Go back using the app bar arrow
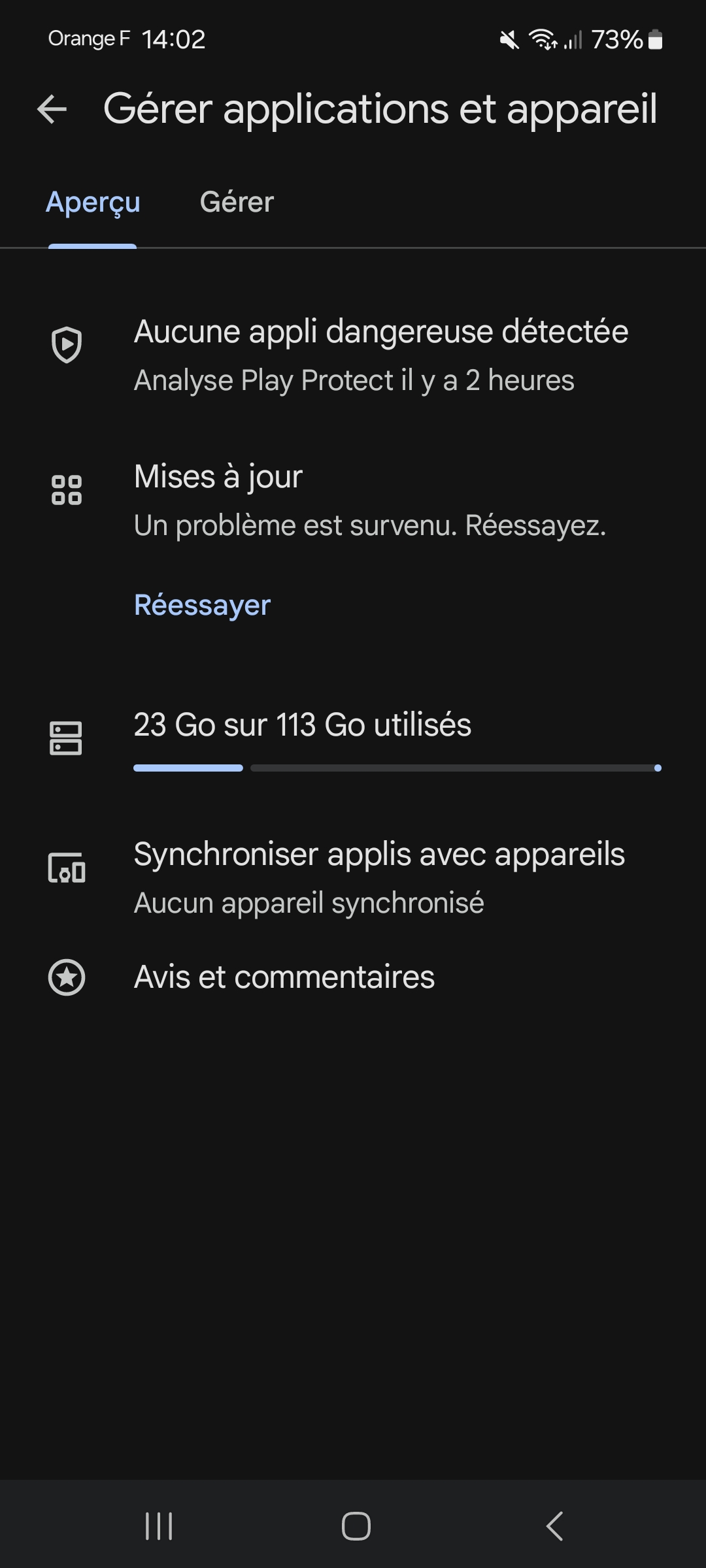This screenshot has width=706, height=1568. click(x=52, y=108)
